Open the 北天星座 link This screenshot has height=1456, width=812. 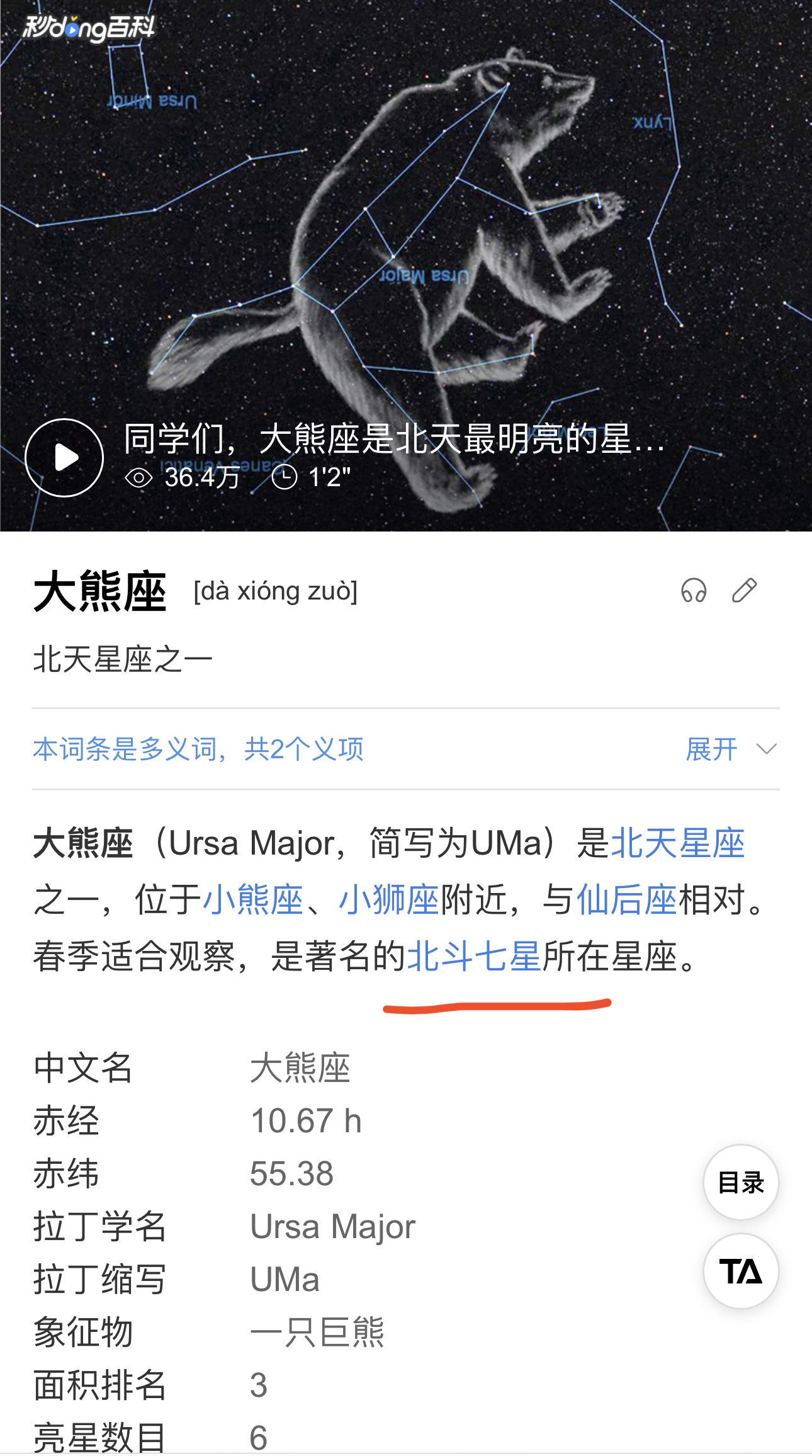click(677, 843)
